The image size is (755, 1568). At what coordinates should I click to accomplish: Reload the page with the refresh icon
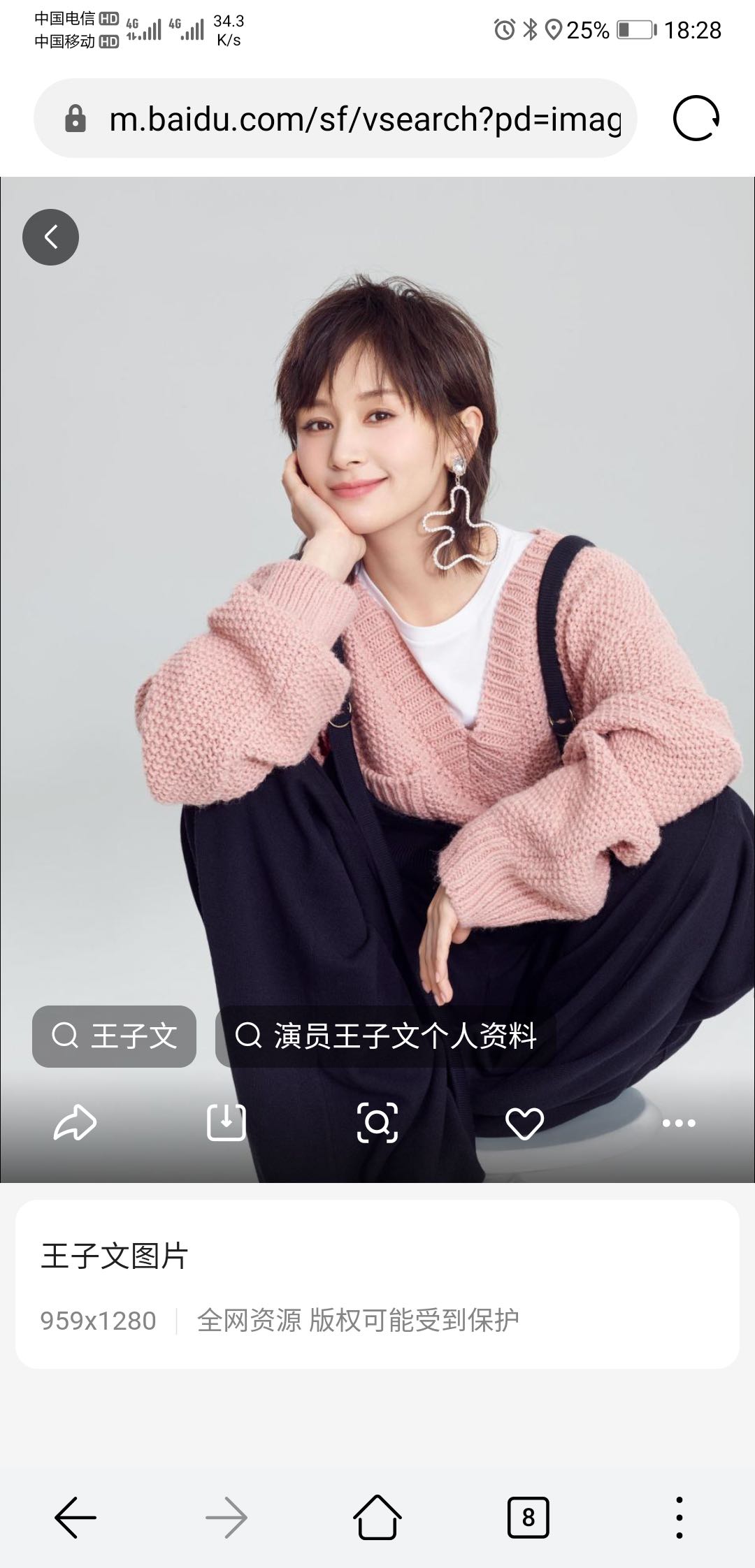tap(696, 118)
